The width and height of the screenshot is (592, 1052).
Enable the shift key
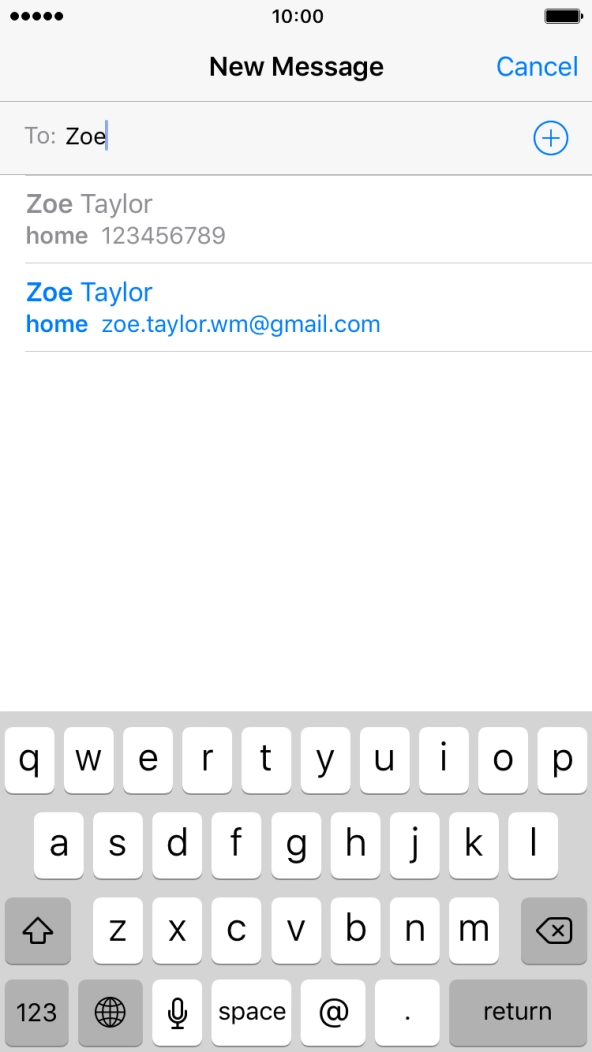(x=38, y=931)
